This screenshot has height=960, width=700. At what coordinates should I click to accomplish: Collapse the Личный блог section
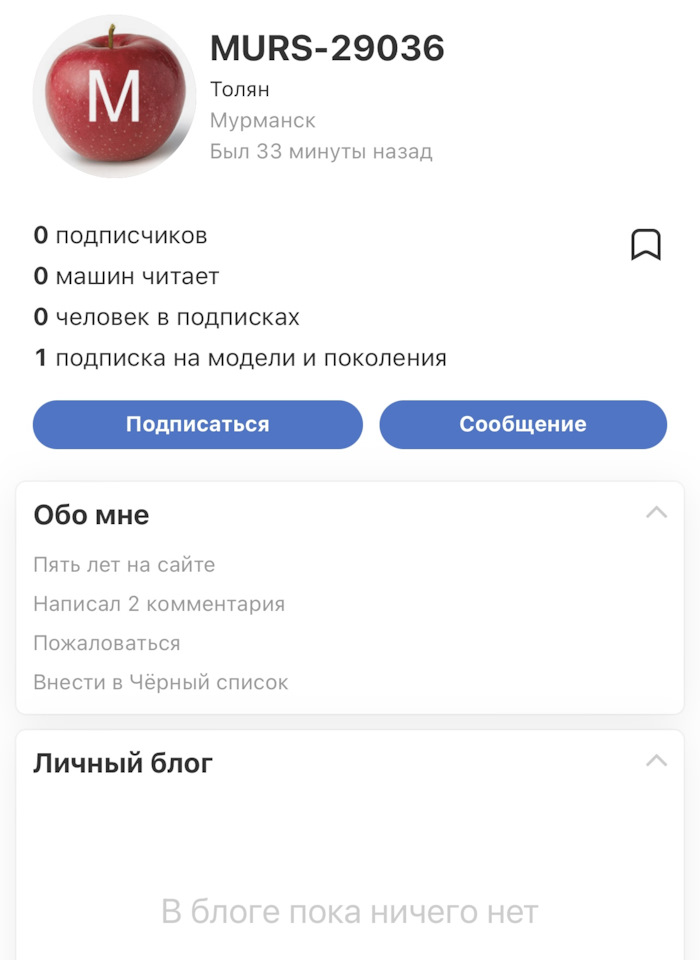click(x=656, y=761)
